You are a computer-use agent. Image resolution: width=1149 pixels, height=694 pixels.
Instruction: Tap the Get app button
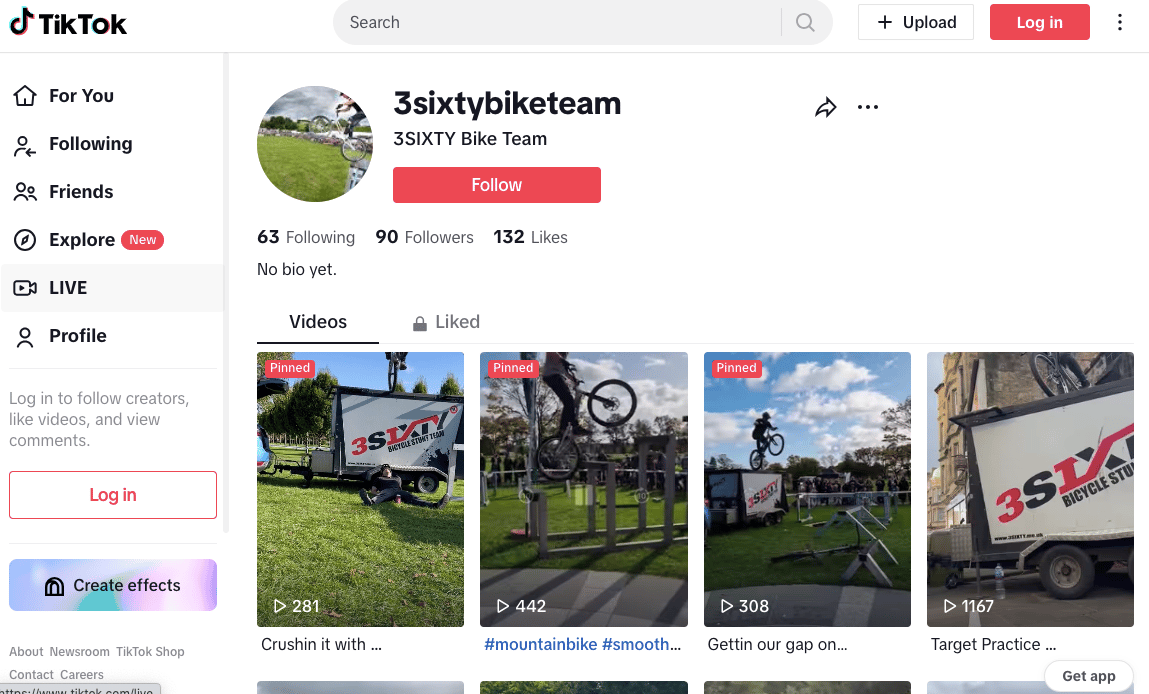click(x=1088, y=676)
